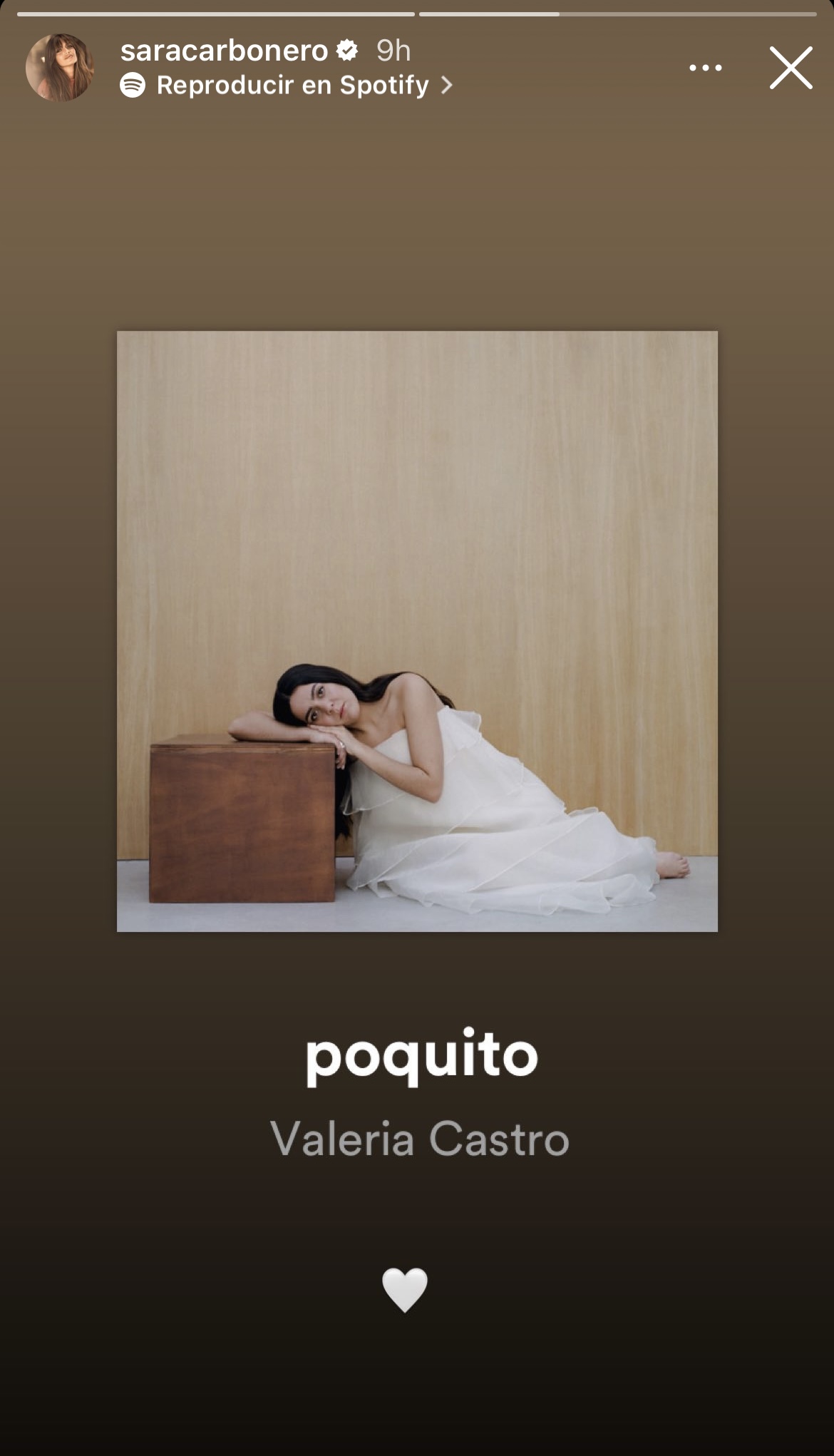Open saracarbonero's profile via the username

pyautogui.click(x=224, y=51)
